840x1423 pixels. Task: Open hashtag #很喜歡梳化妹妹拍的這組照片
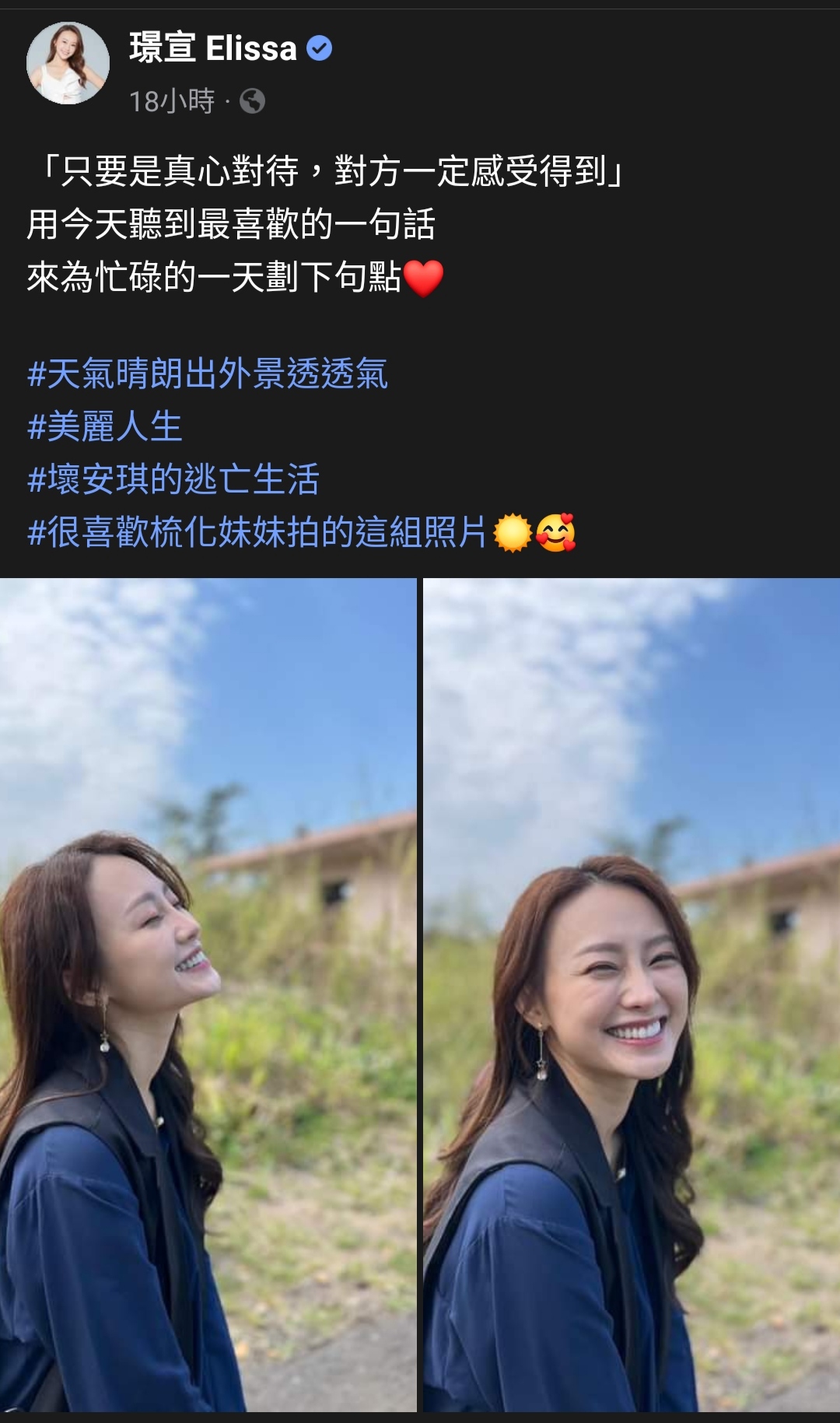(257, 532)
